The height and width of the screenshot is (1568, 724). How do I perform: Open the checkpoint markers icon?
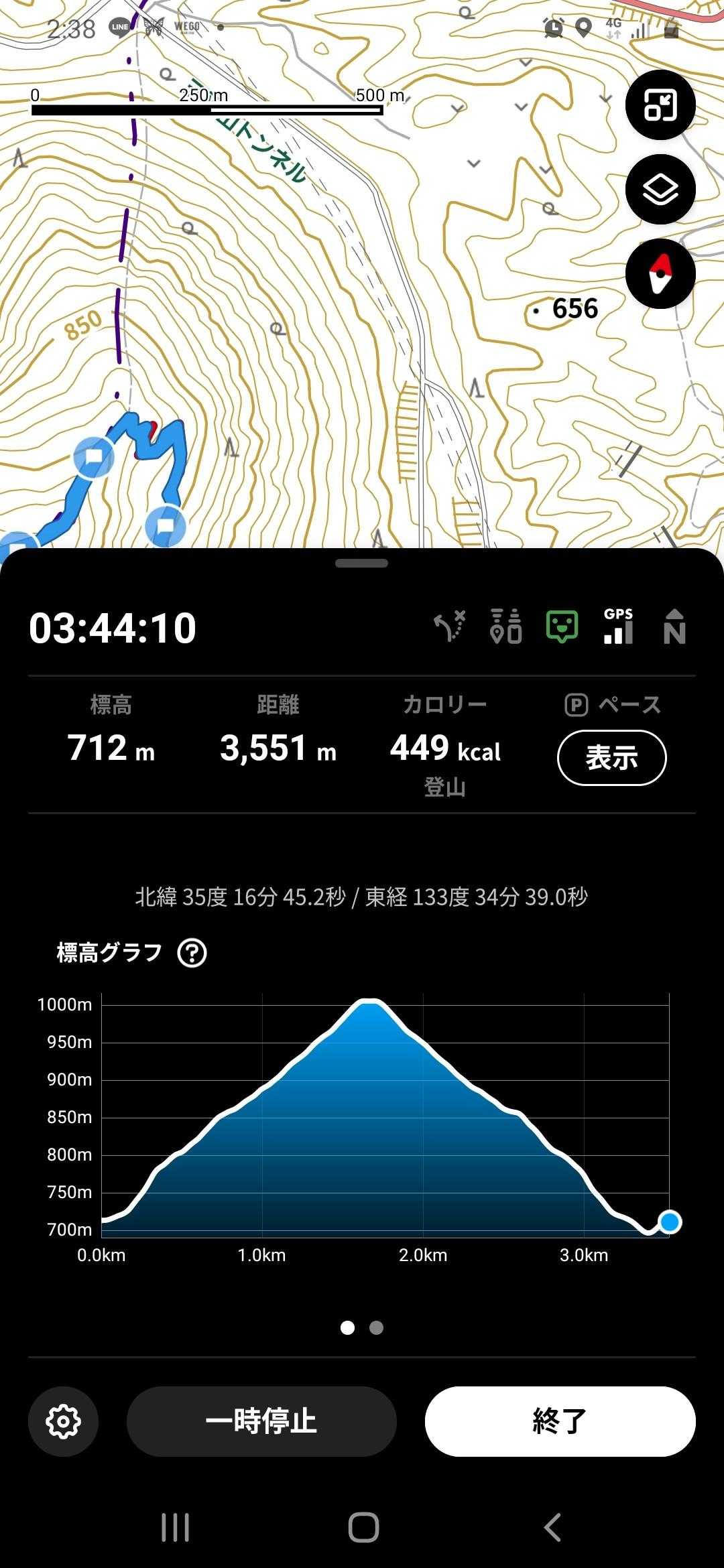pyautogui.click(x=506, y=627)
